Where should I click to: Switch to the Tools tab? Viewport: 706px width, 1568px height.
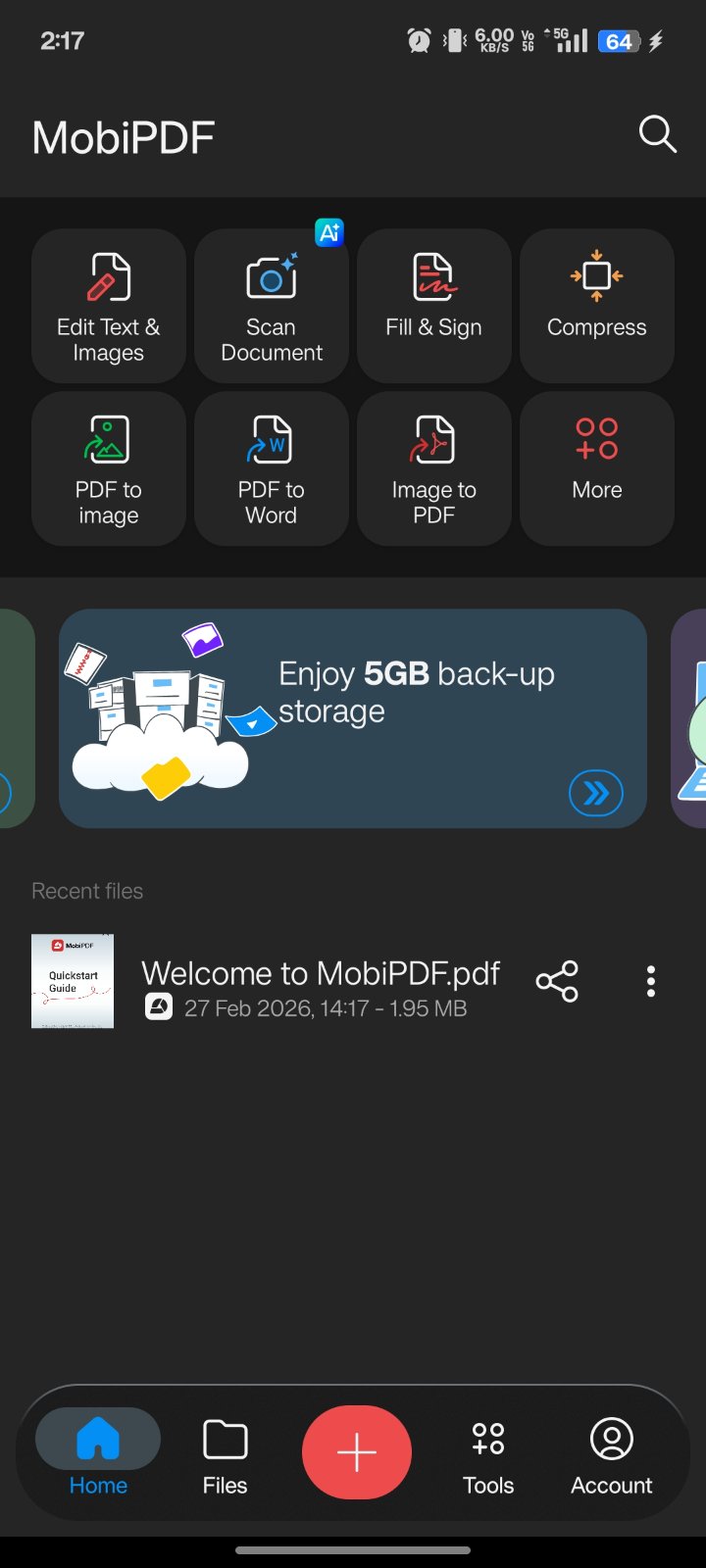[488, 1454]
